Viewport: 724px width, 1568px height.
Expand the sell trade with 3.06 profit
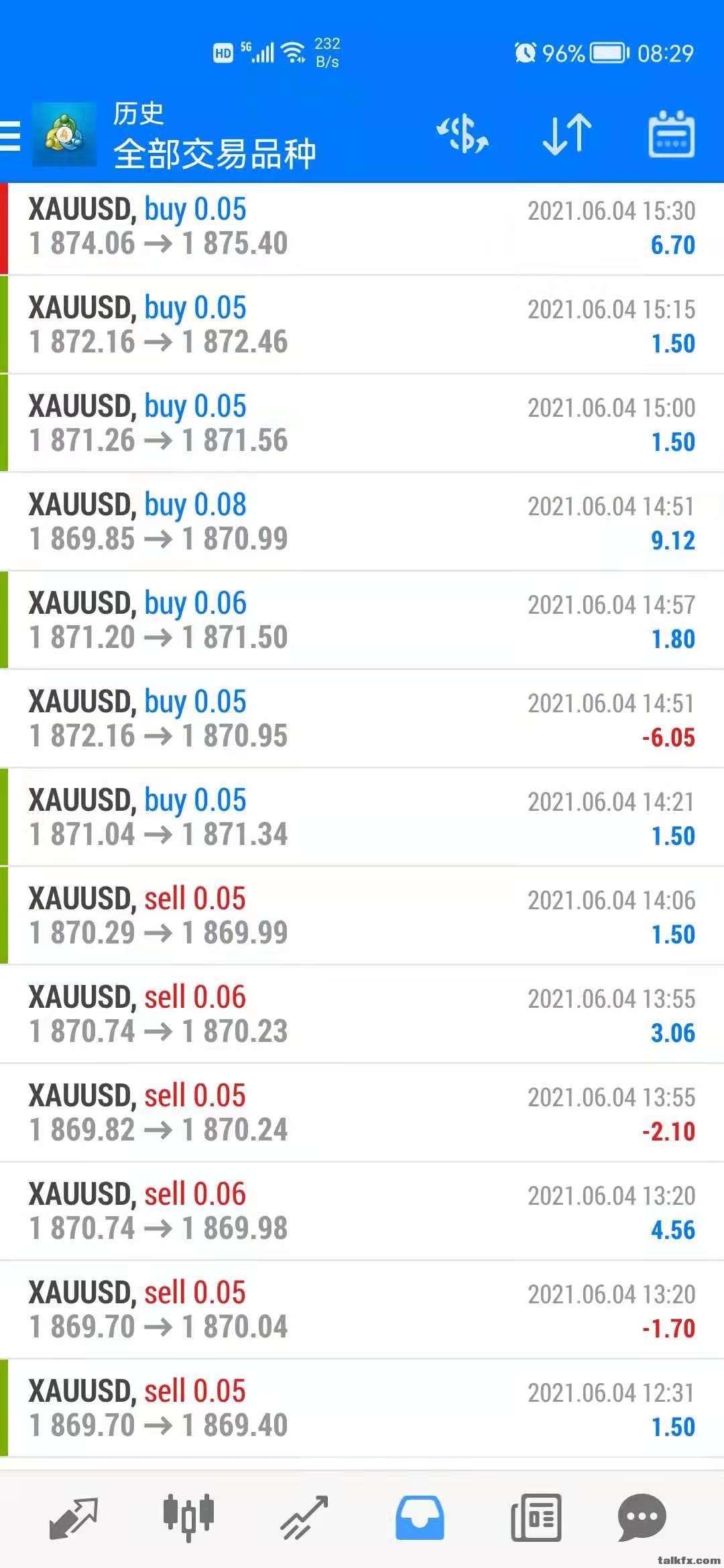pyautogui.click(x=362, y=1015)
